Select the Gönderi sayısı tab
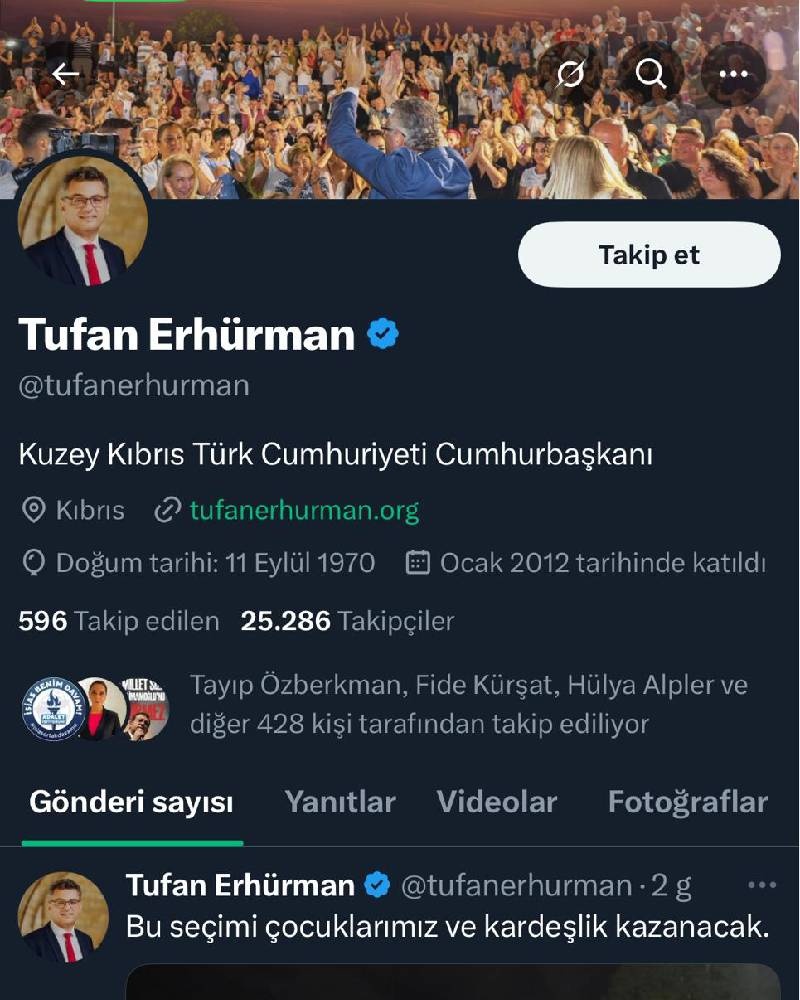Screen dimensions: 800x1000 pyautogui.click(x=131, y=801)
